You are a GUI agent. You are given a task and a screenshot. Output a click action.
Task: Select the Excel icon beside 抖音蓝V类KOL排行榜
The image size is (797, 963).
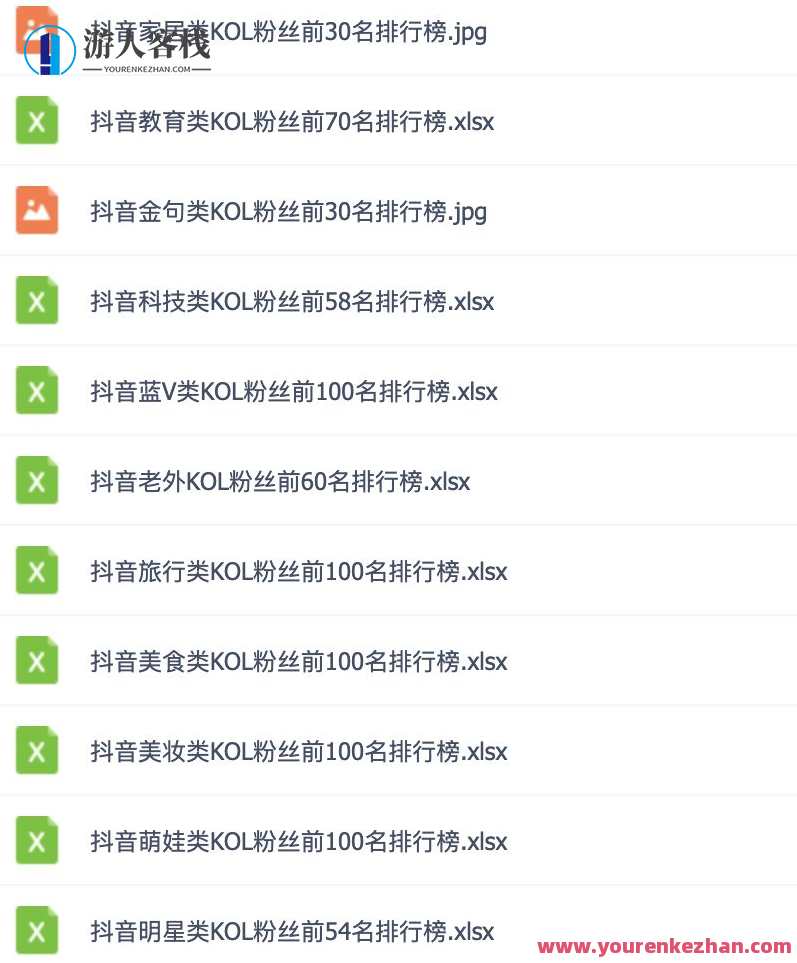(x=36, y=391)
